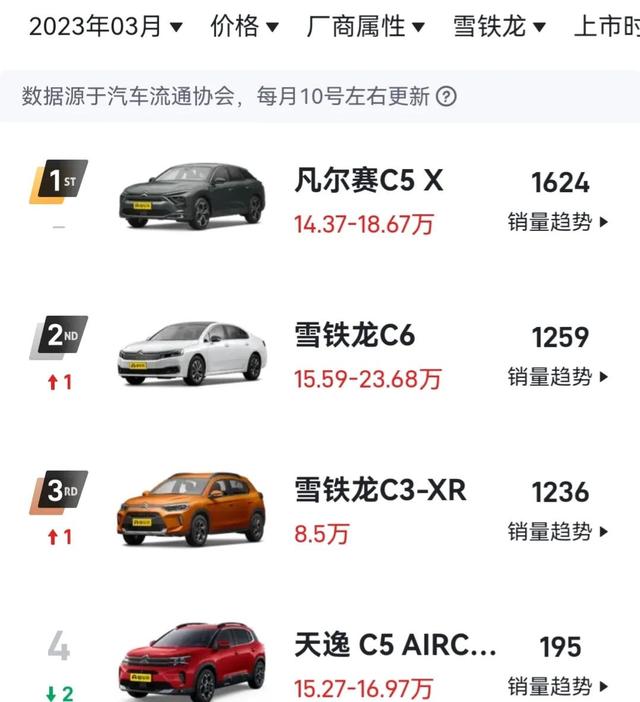Open the 凡尔赛C5 X car entry

pos(368,181)
